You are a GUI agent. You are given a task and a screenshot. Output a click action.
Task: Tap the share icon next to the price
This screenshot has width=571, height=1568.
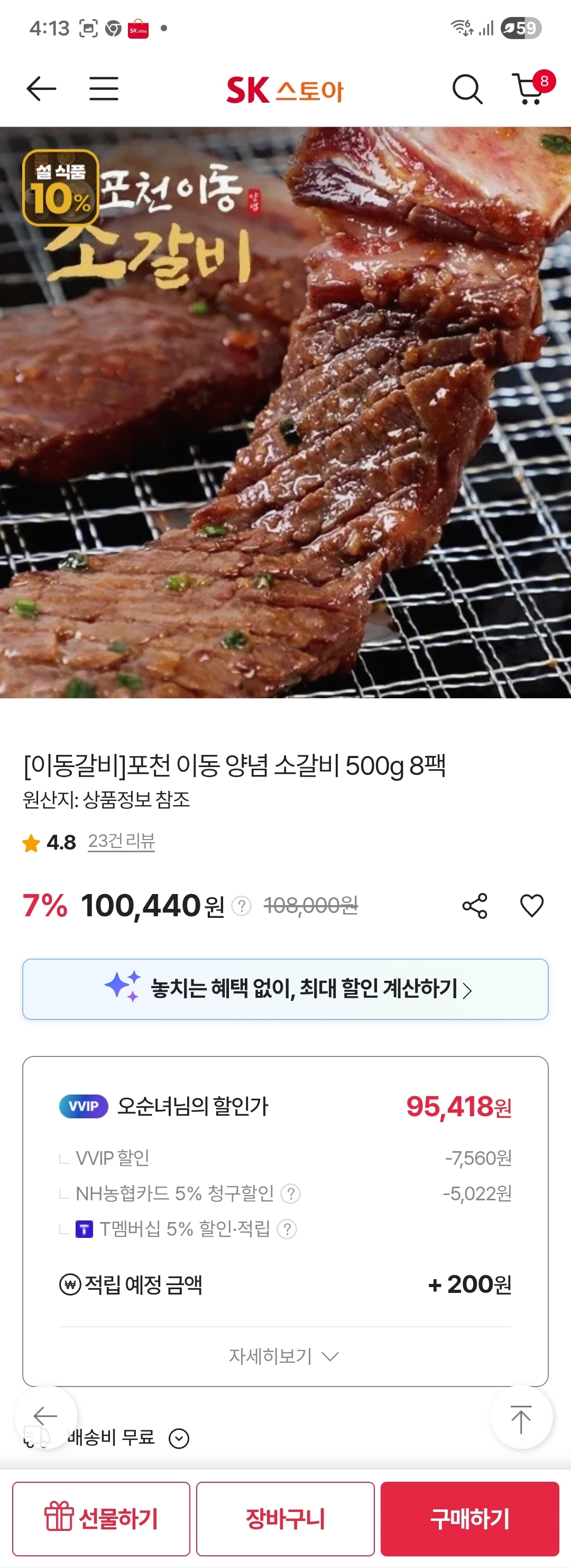coord(474,905)
